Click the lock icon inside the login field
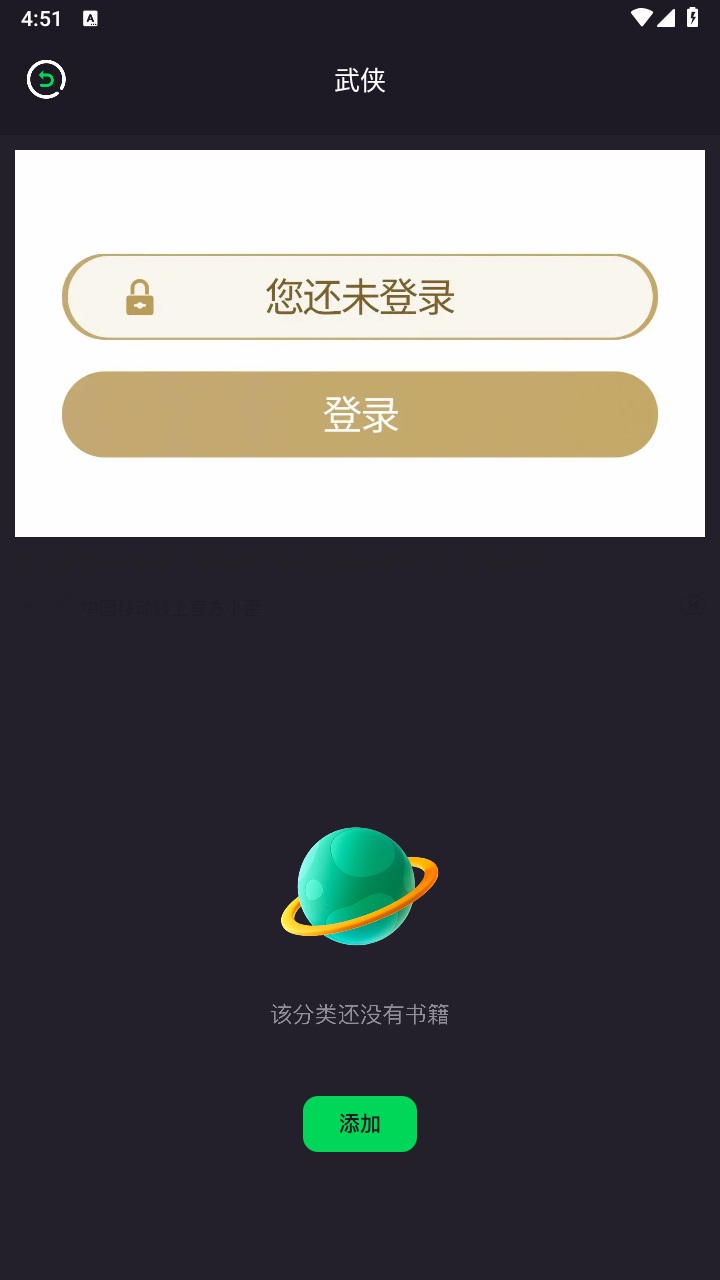This screenshot has width=720, height=1280. (x=139, y=296)
